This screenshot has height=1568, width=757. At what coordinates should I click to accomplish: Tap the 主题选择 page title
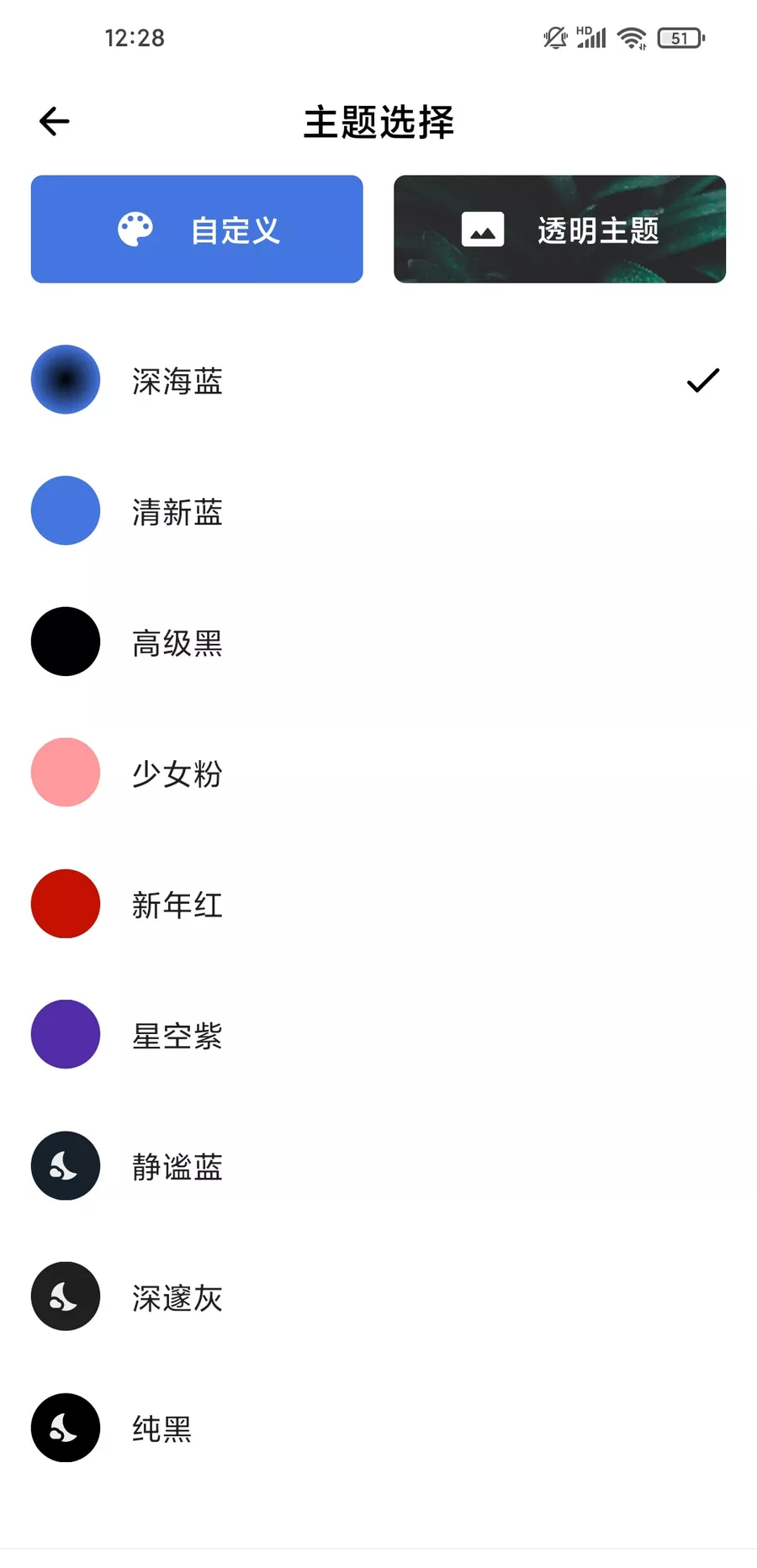point(378,121)
